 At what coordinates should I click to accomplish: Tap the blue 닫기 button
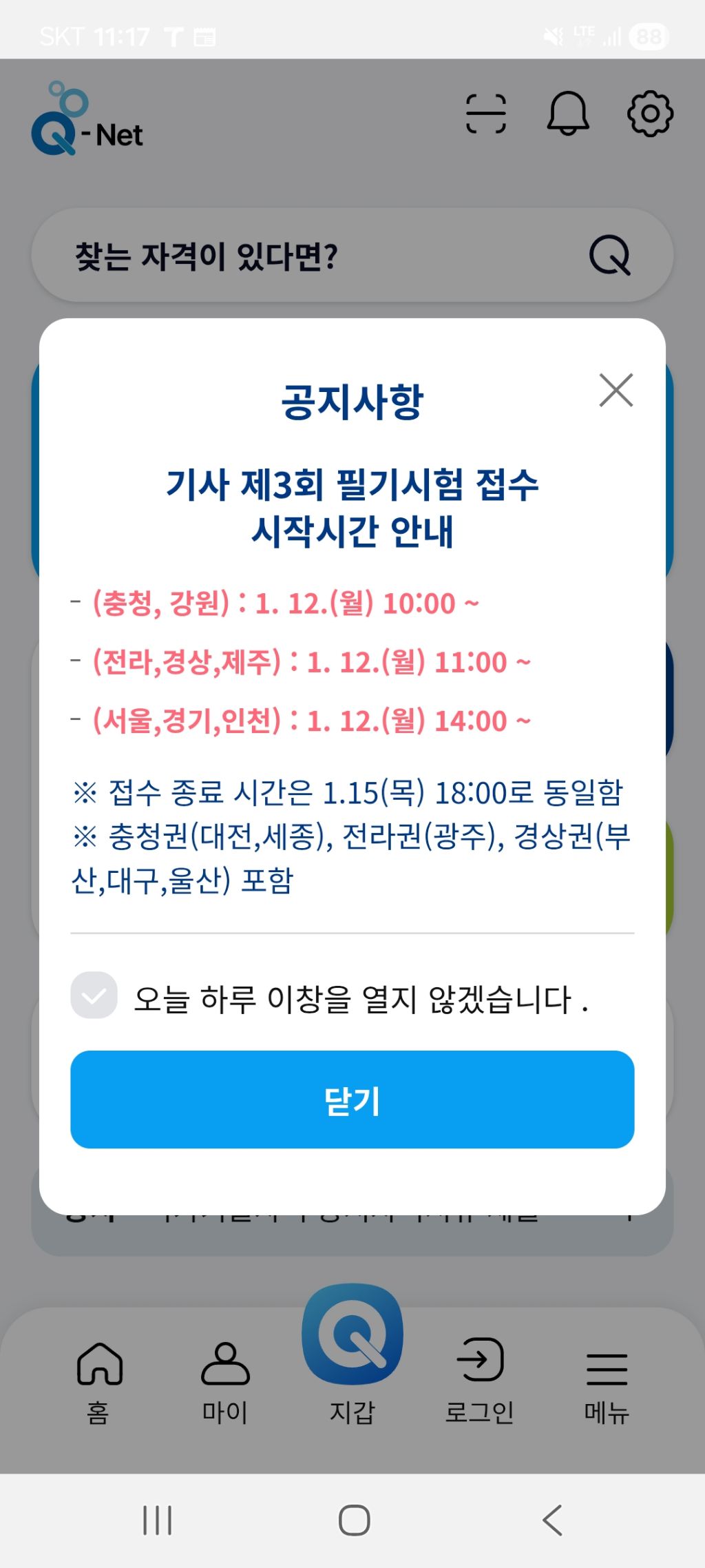352,1100
